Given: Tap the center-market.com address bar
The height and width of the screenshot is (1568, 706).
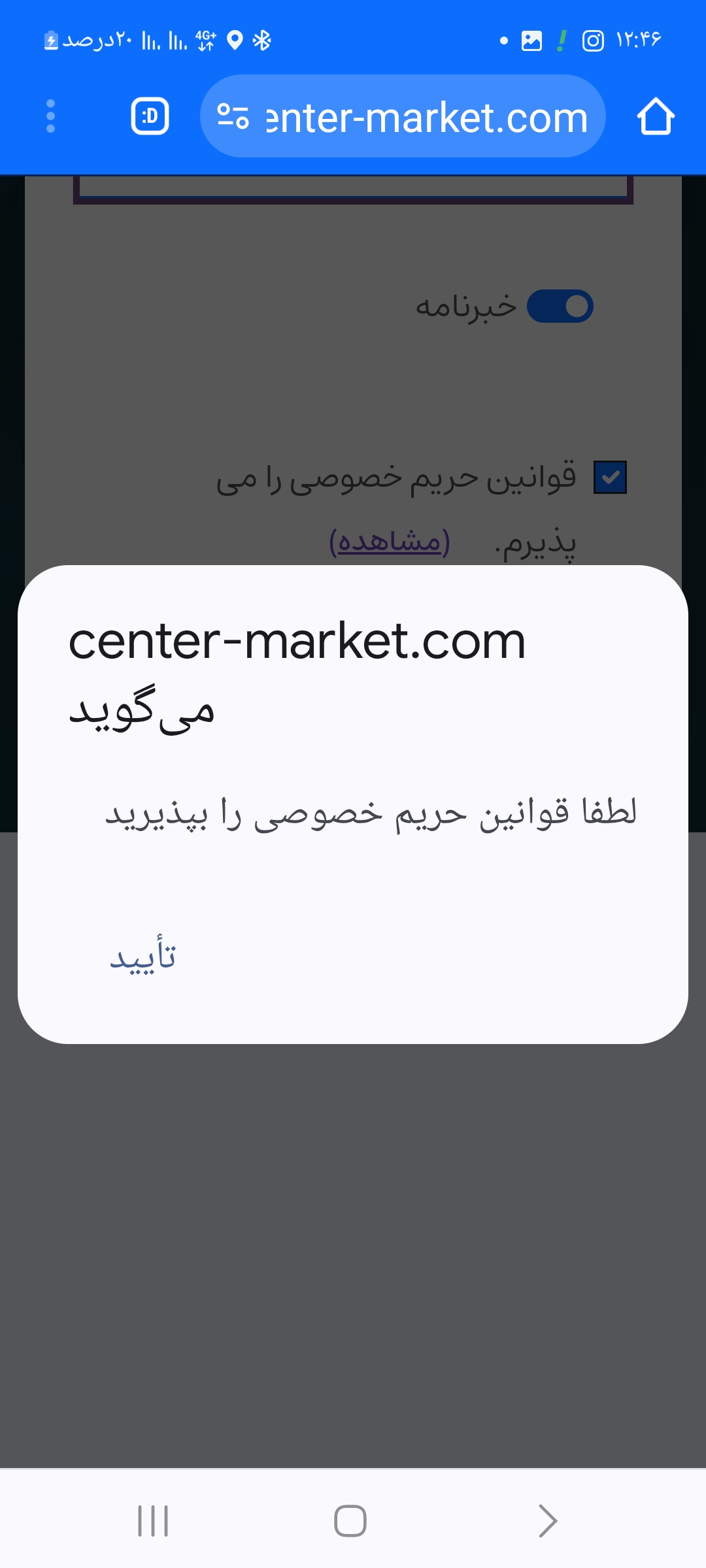Looking at the screenshot, I should (x=426, y=118).
